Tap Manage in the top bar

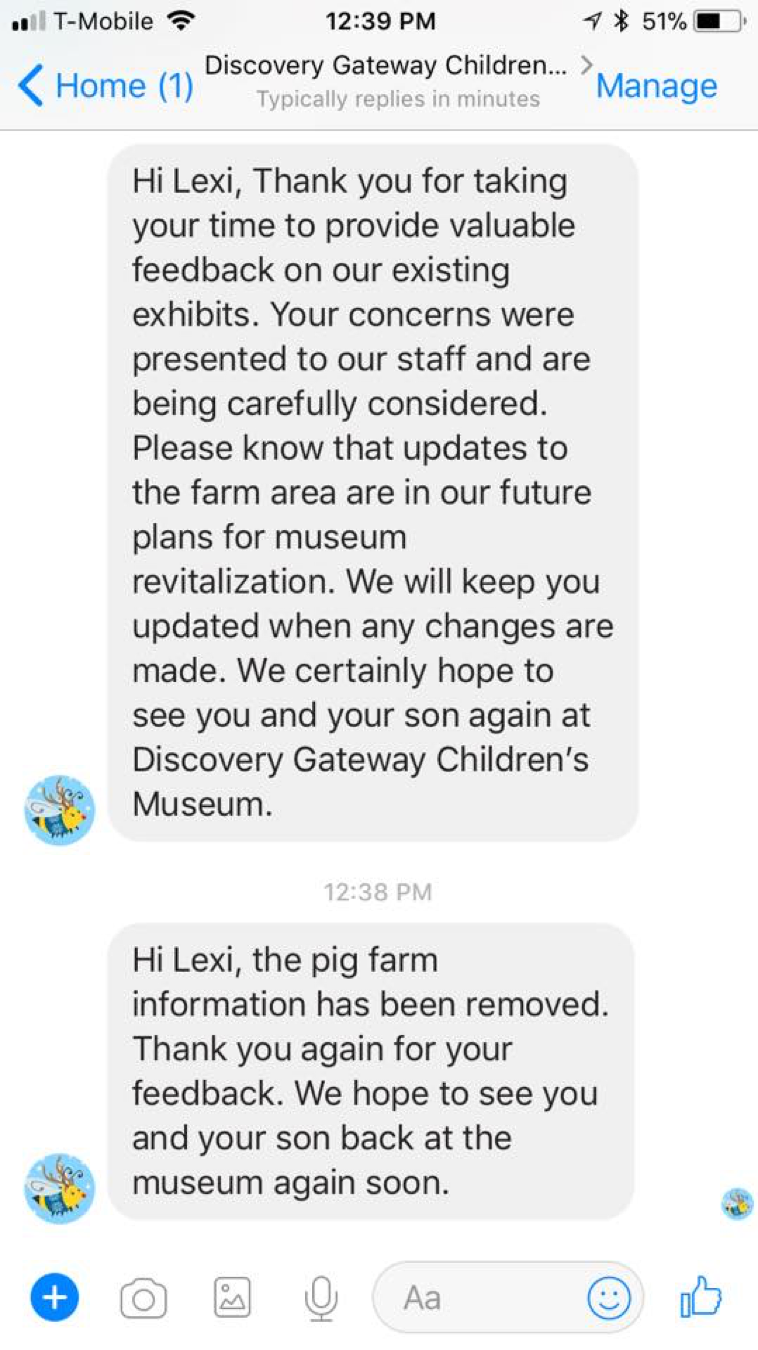pos(656,86)
